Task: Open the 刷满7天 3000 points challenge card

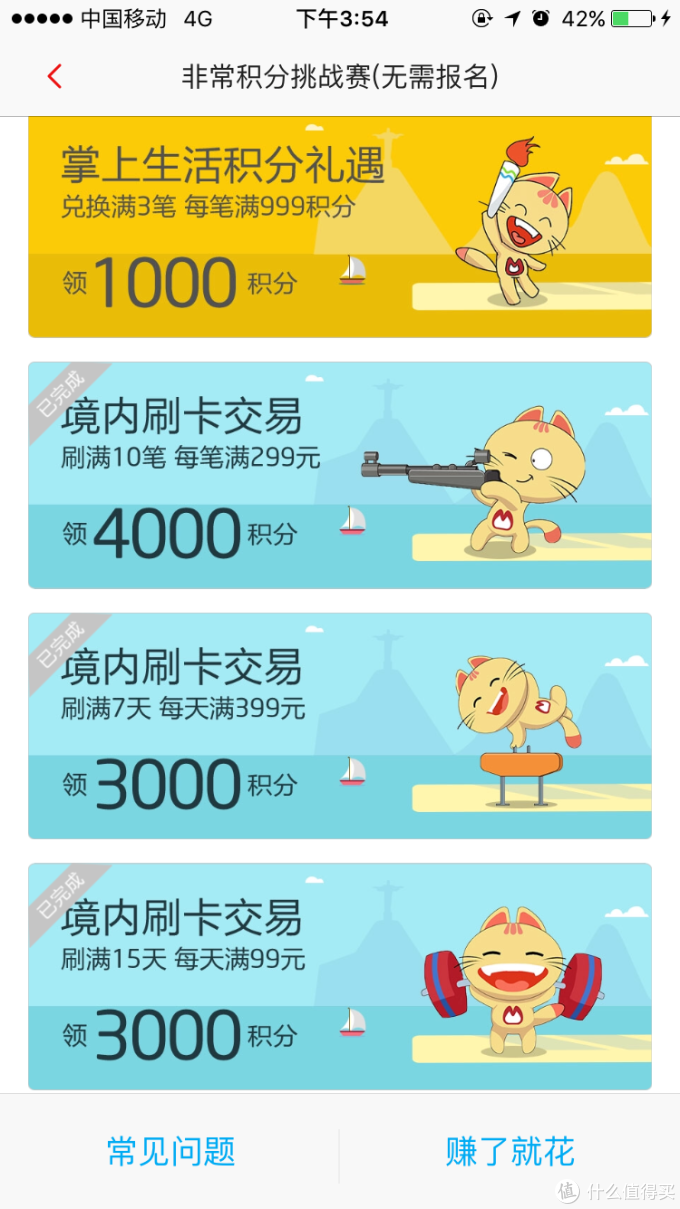Action: (340, 726)
